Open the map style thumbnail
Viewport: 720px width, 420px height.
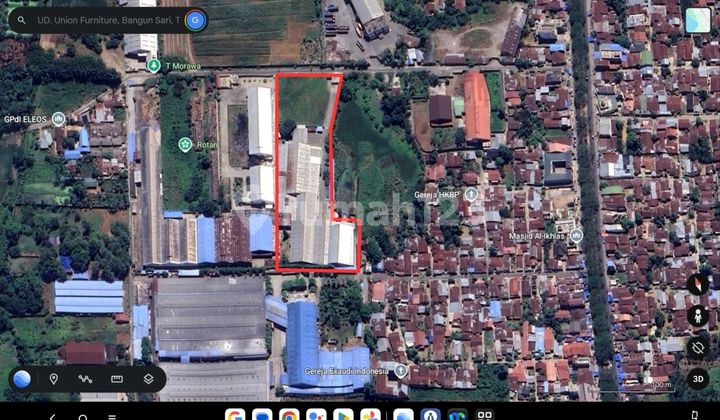coord(698,20)
